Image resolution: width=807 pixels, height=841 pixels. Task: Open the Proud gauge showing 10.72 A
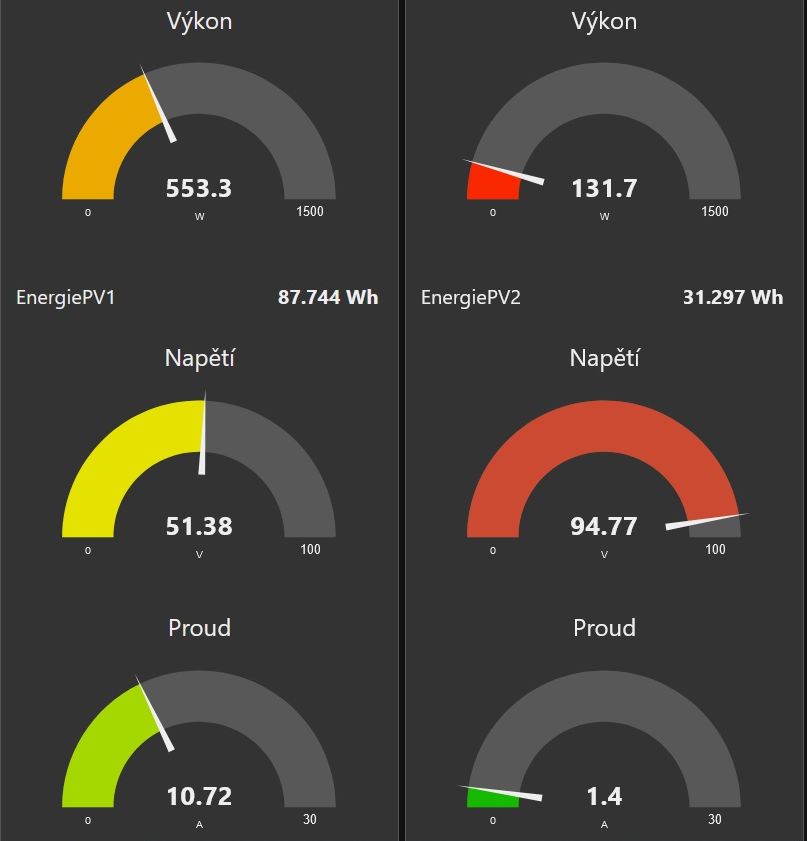pyautogui.click(x=198, y=740)
